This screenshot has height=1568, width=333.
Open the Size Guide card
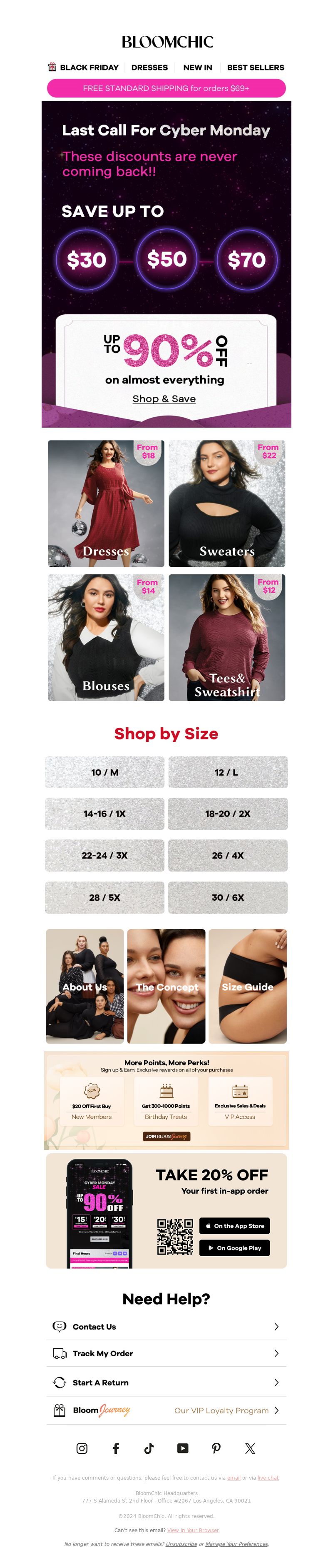click(x=247, y=986)
